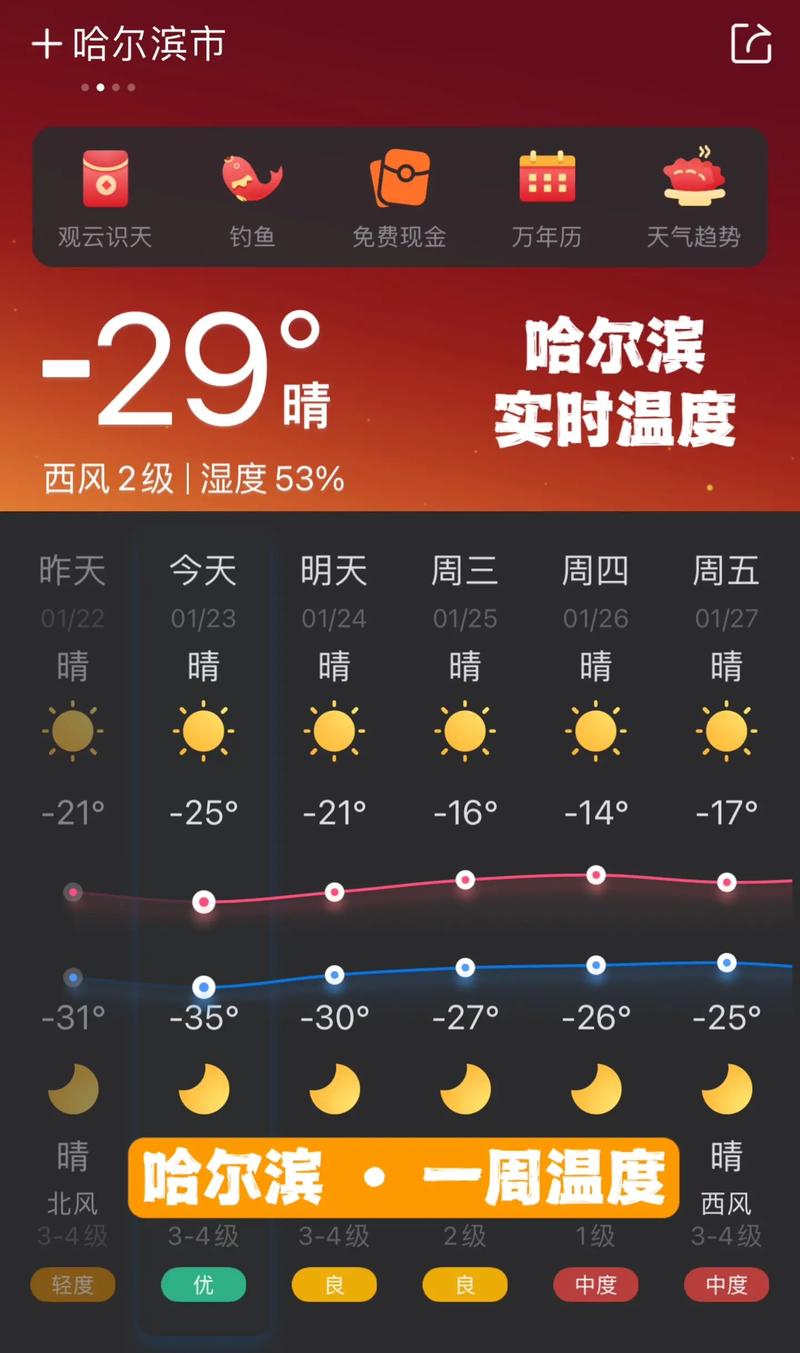This screenshot has width=800, height=1353.
Task: Tap the share icon at top right
Action: [753, 44]
